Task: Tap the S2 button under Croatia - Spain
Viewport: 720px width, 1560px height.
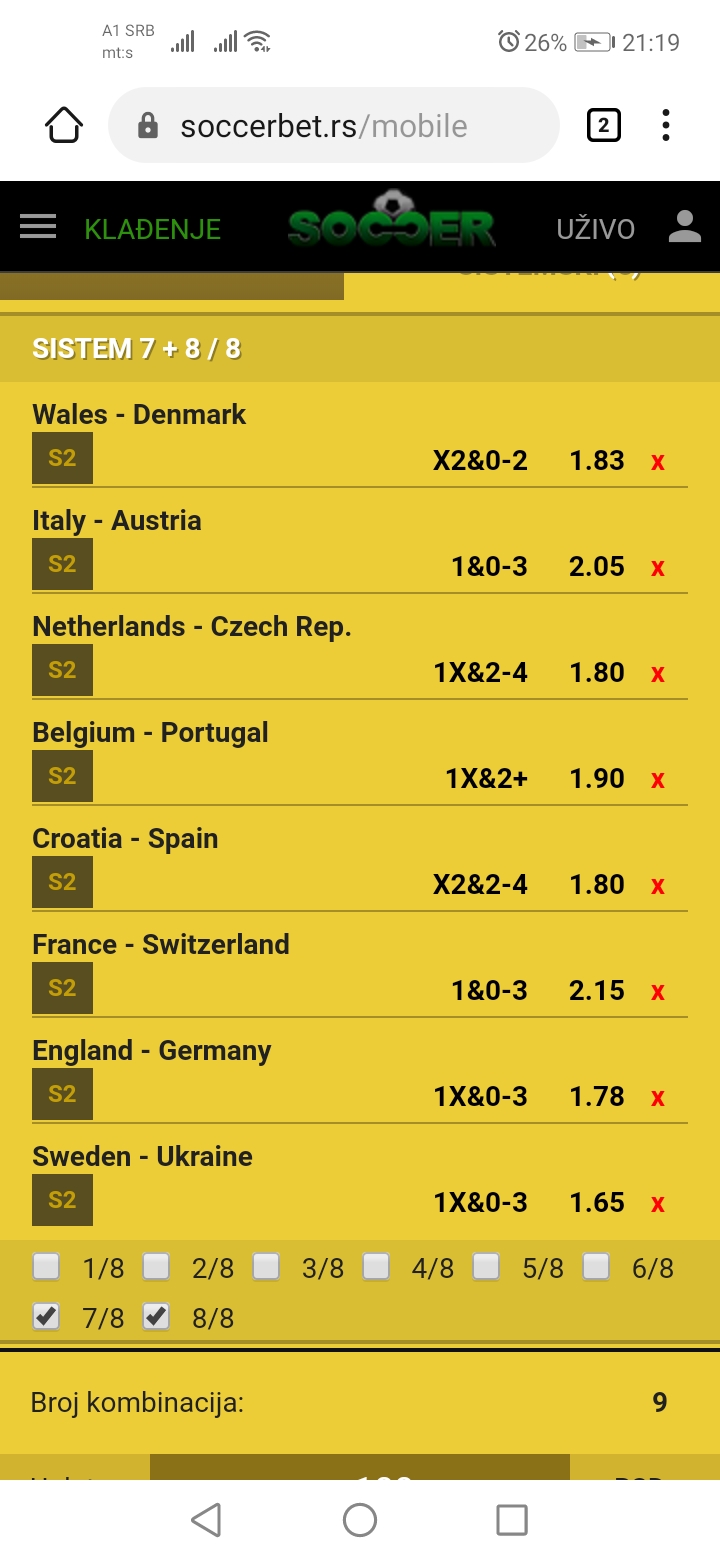Action: coord(62,882)
